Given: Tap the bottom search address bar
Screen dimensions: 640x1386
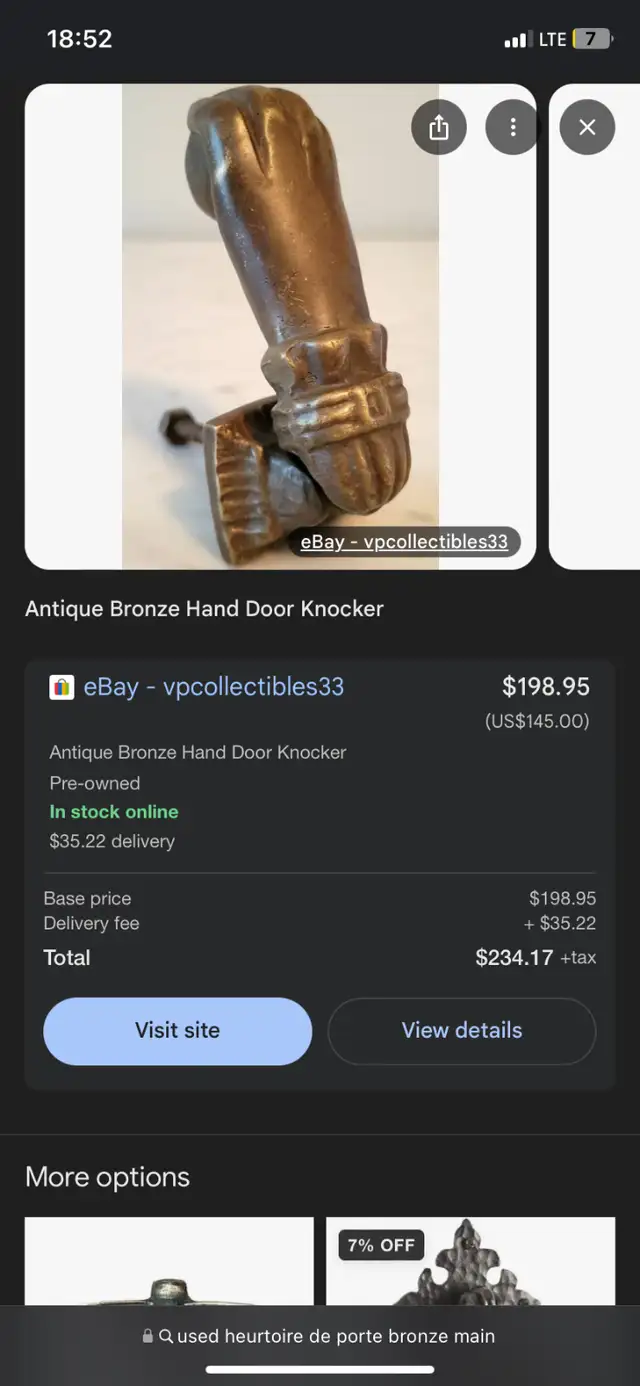Looking at the screenshot, I should point(320,1336).
